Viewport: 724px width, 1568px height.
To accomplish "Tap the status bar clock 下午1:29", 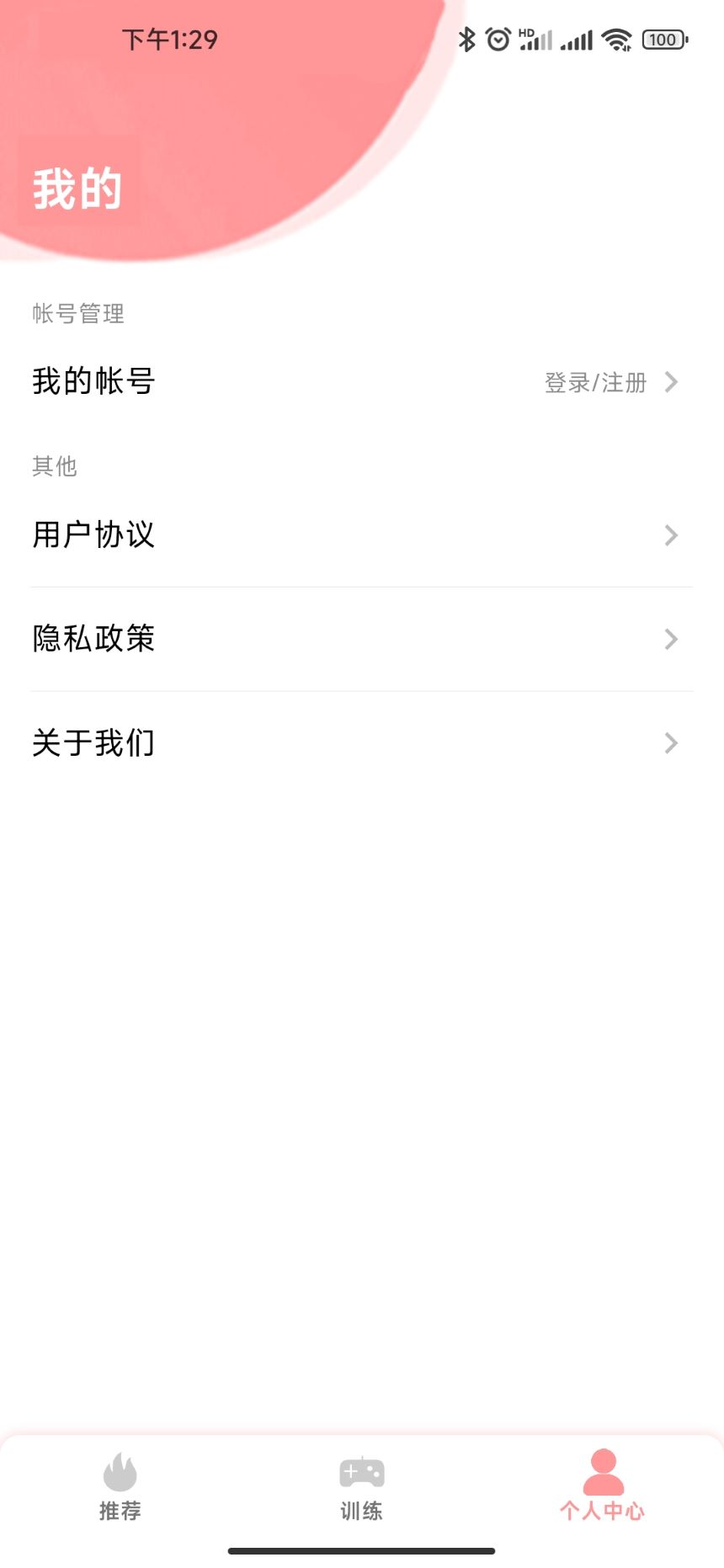I will click(169, 39).
